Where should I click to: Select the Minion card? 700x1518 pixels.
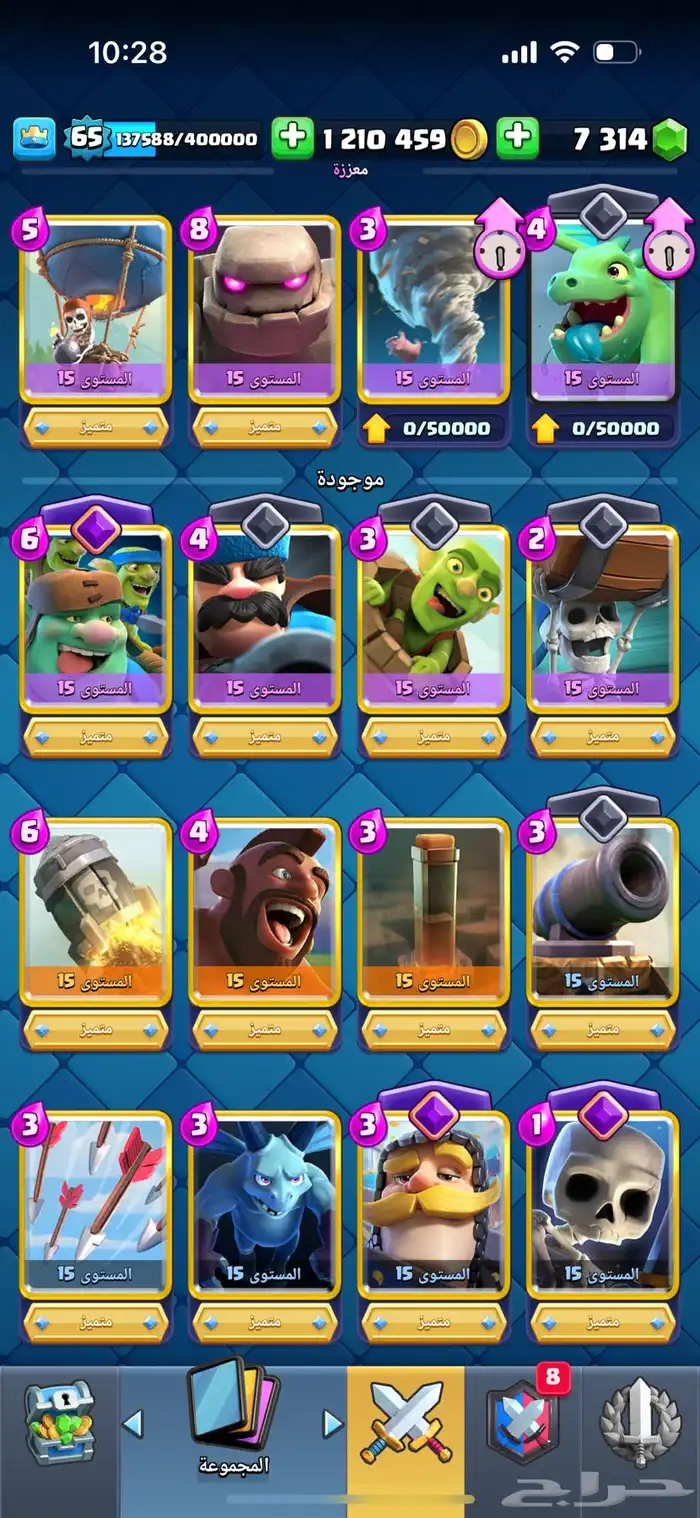pyautogui.click(x=264, y=1205)
